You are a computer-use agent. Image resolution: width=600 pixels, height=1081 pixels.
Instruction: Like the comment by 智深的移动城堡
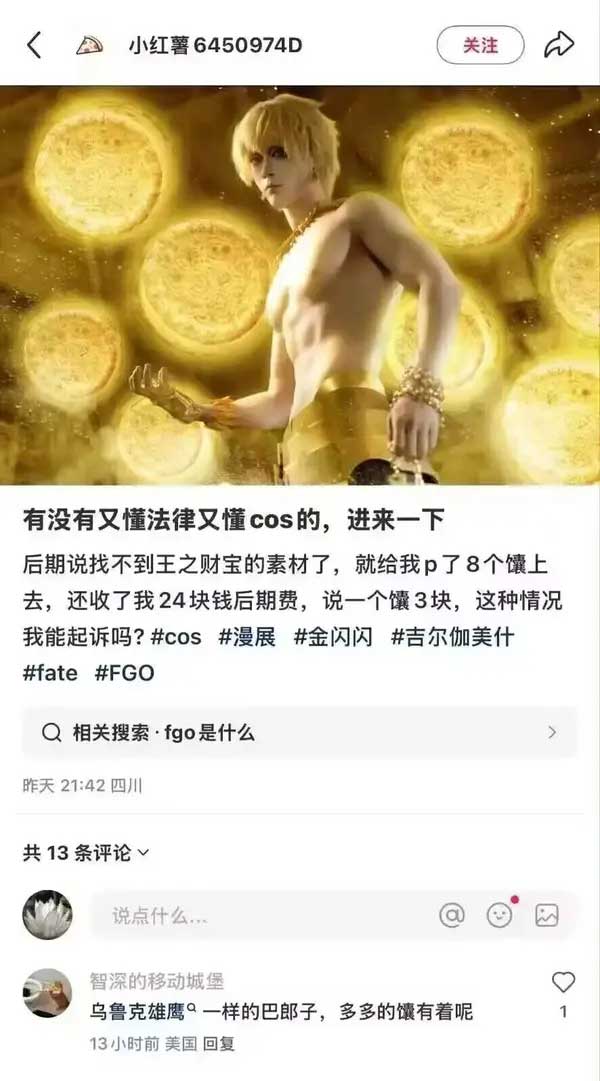pos(563,983)
